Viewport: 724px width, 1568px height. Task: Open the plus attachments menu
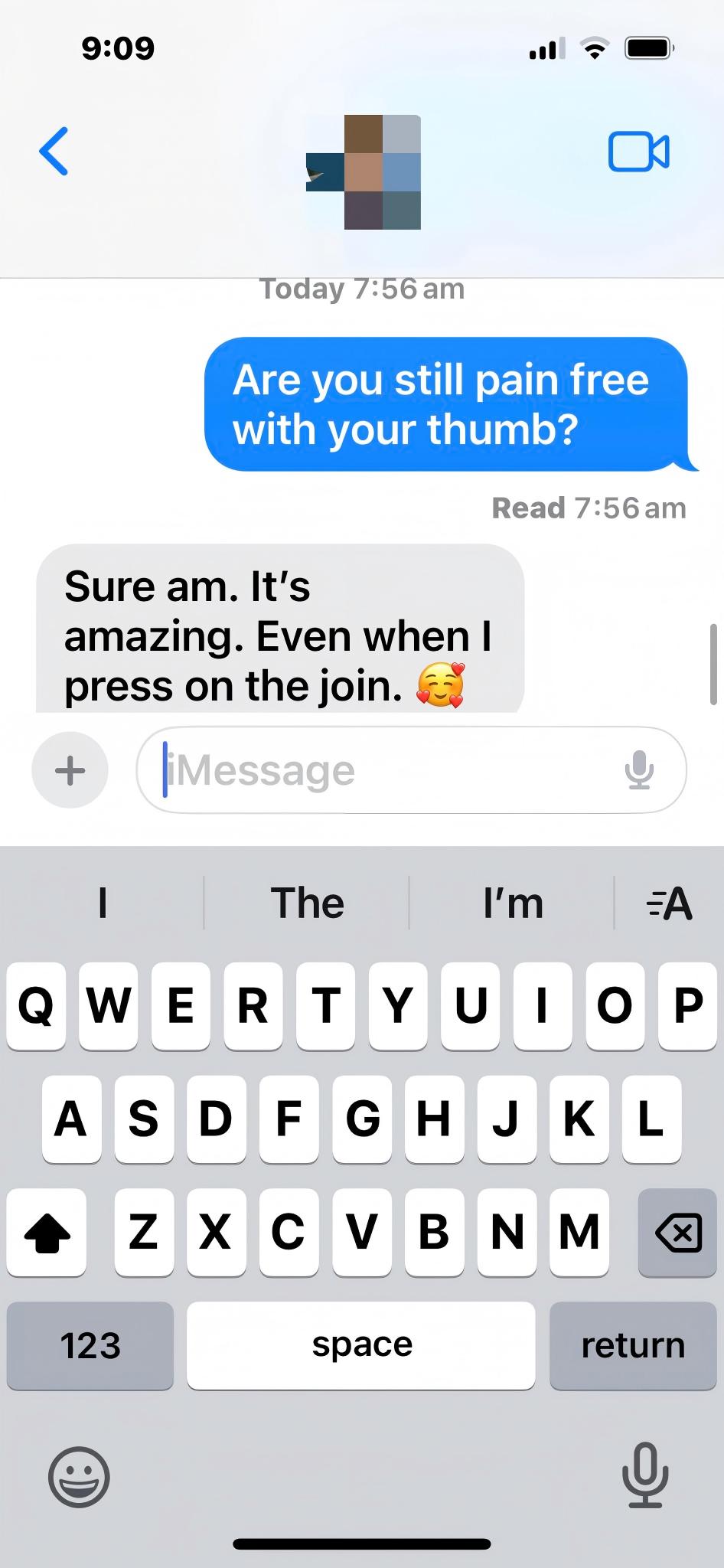pos(70,770)
